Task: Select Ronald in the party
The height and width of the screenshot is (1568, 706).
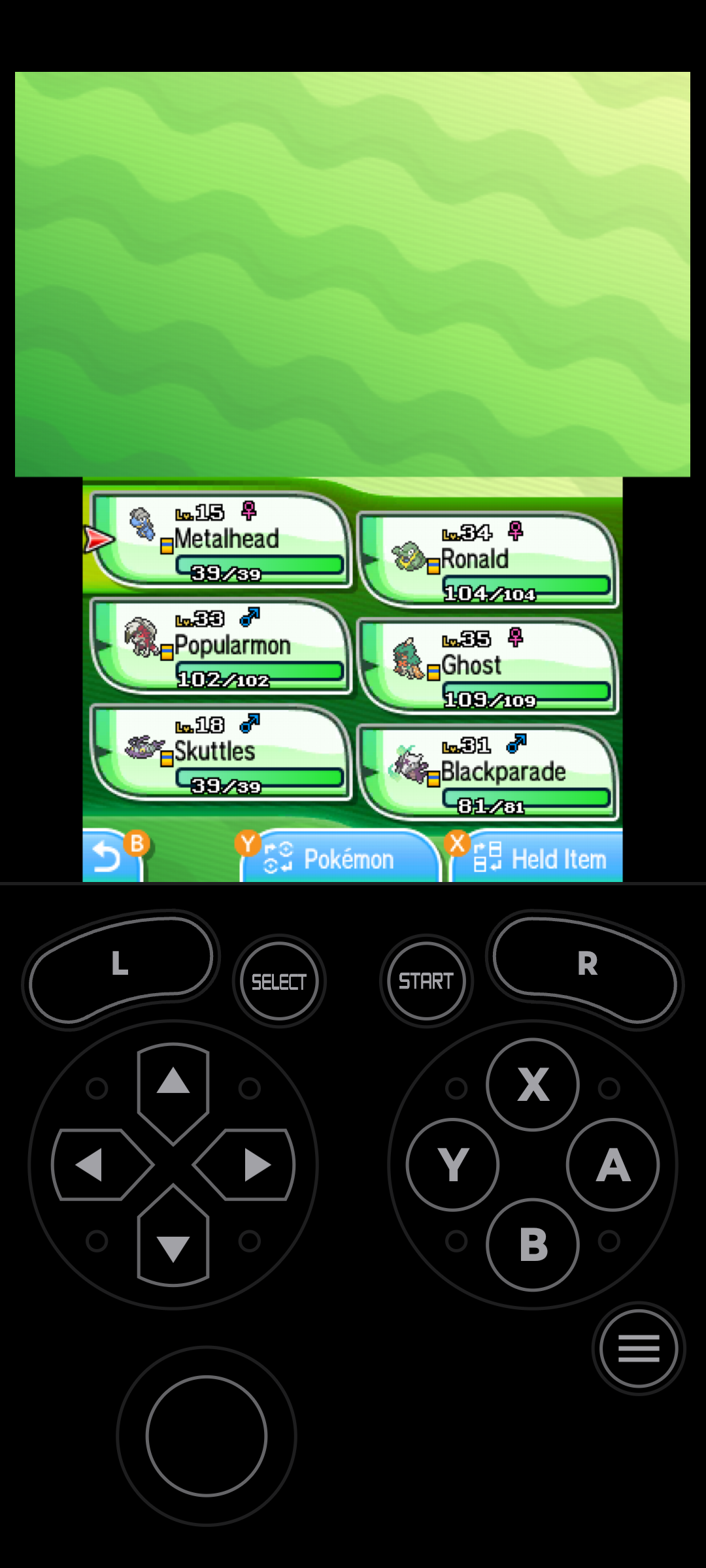Action: tap(487, 561)
